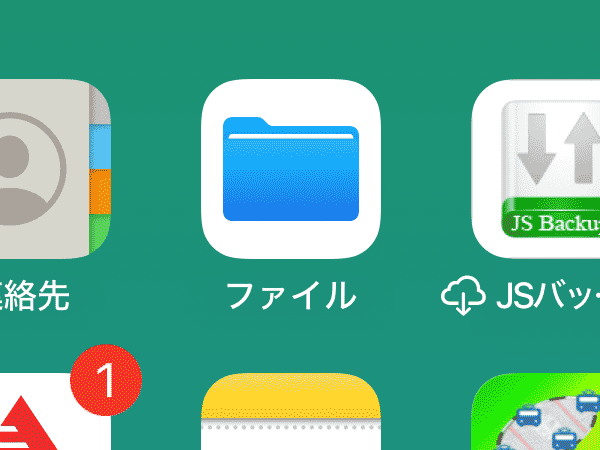Screen dimensions: 600x450
Task: Open the ファイル (Files) app
Action: pyautogui.click(x=292, y=168)
